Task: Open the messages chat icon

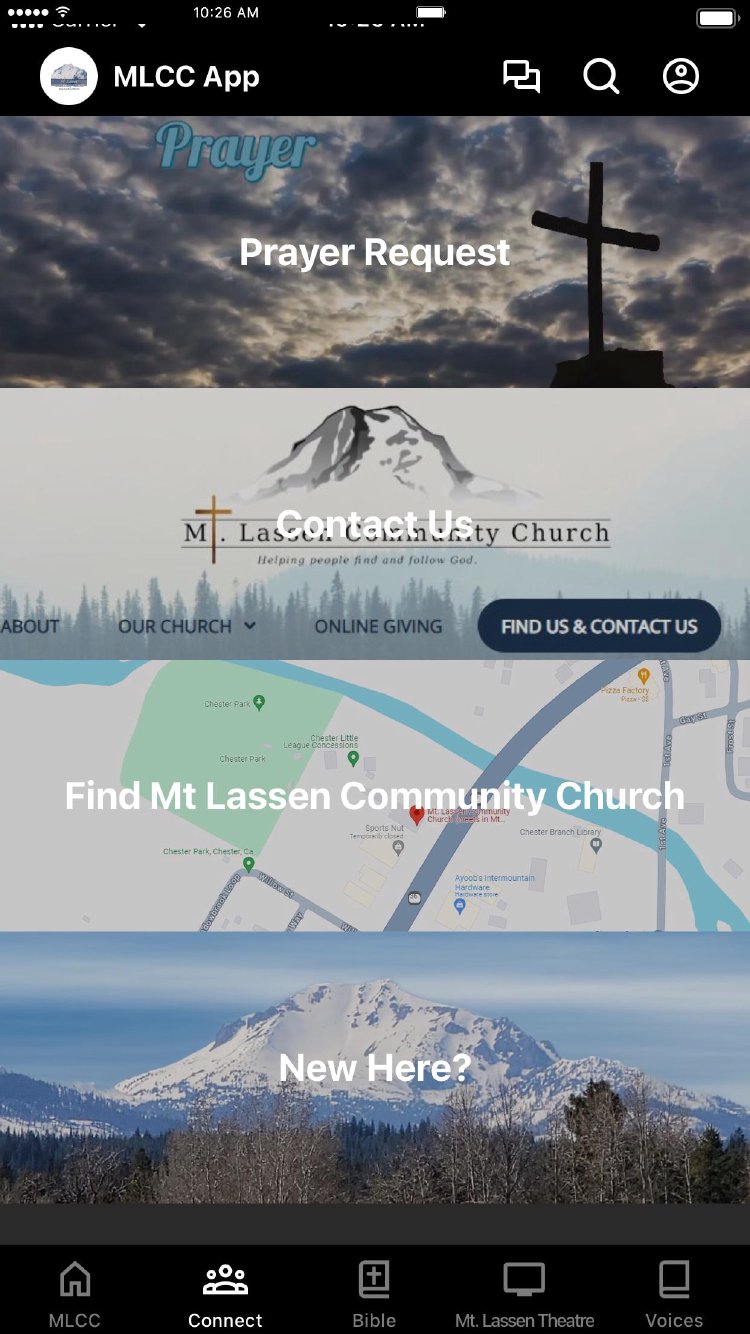Action: 521,77
